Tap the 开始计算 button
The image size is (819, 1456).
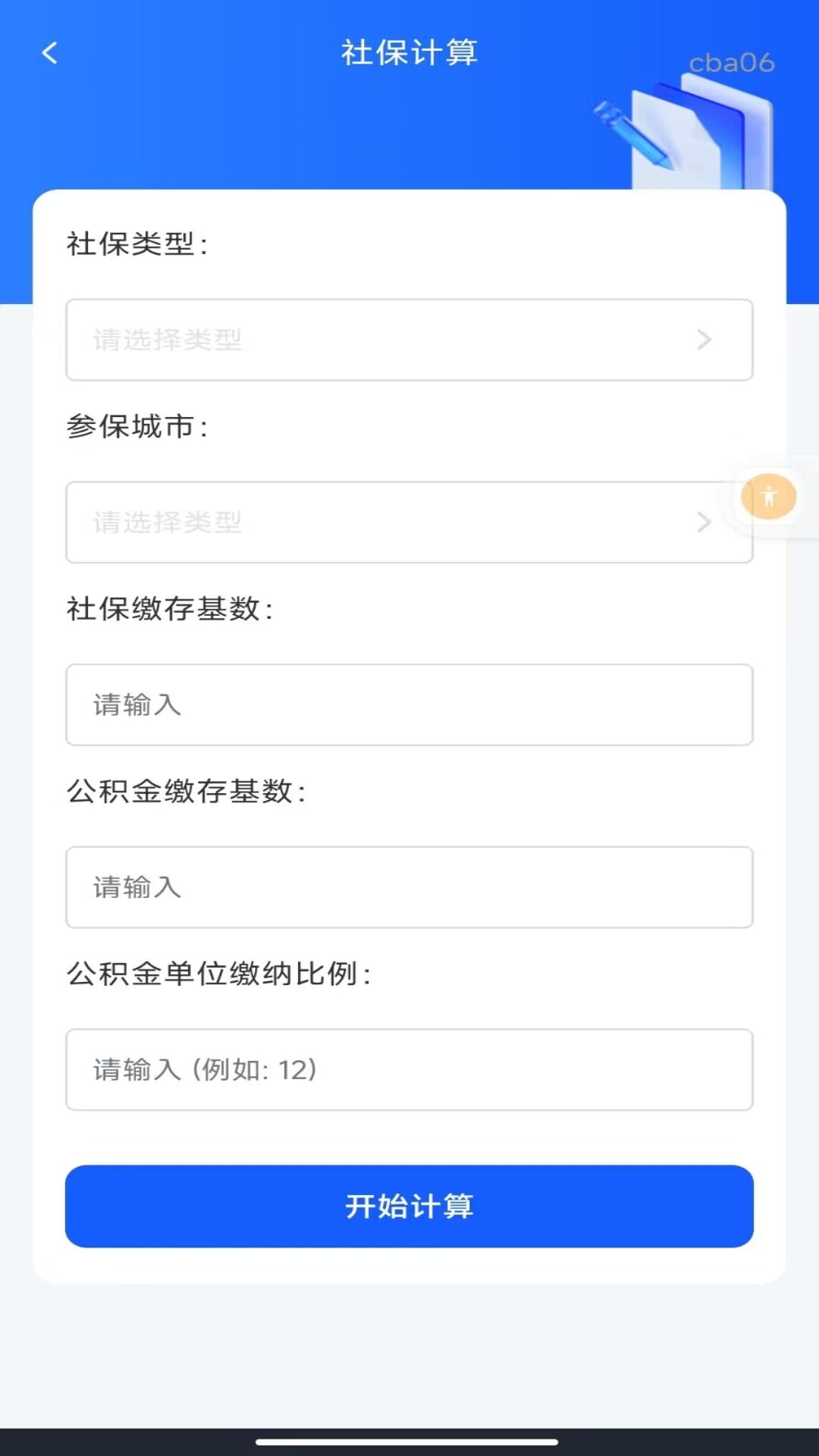coord(409,1206)
